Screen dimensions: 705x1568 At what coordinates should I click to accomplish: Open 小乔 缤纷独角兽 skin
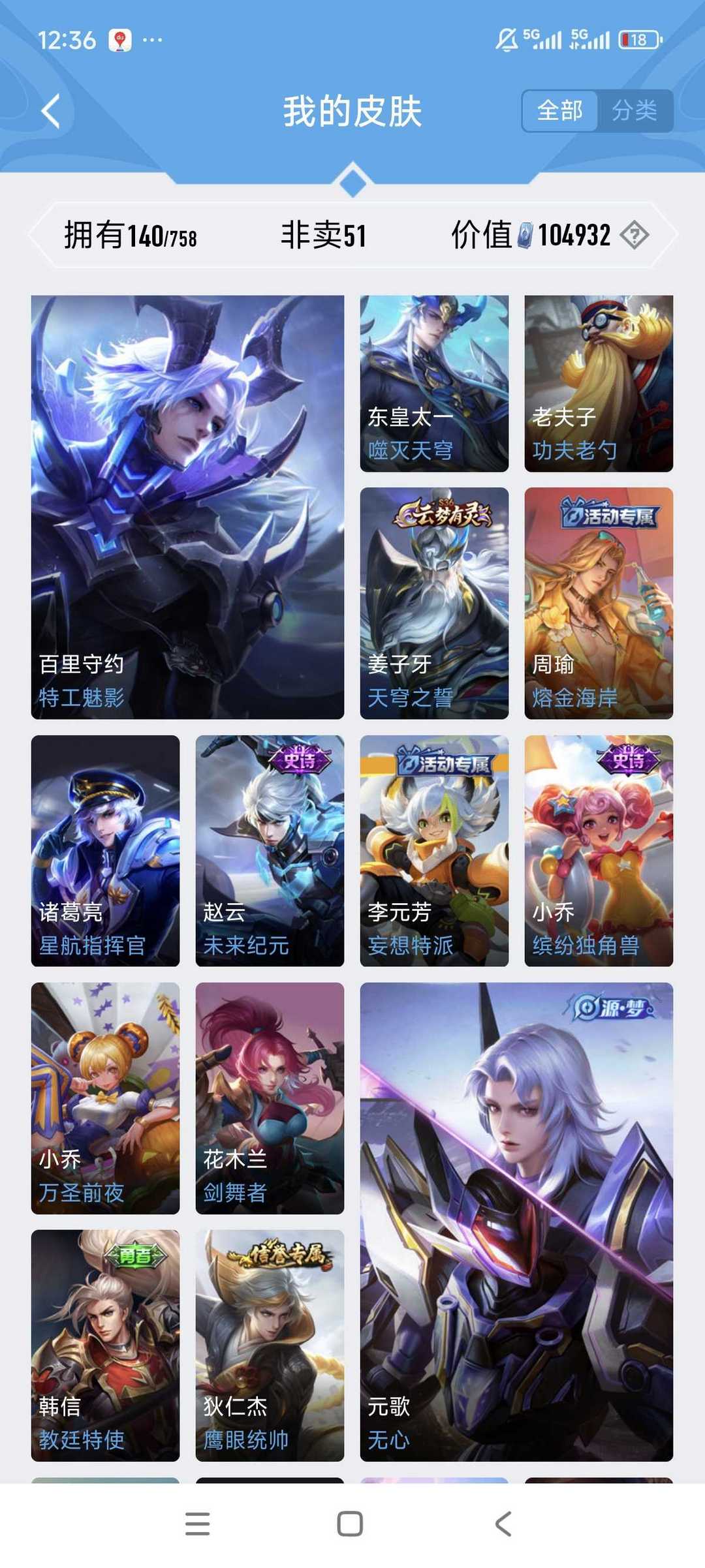click(599, 850)
